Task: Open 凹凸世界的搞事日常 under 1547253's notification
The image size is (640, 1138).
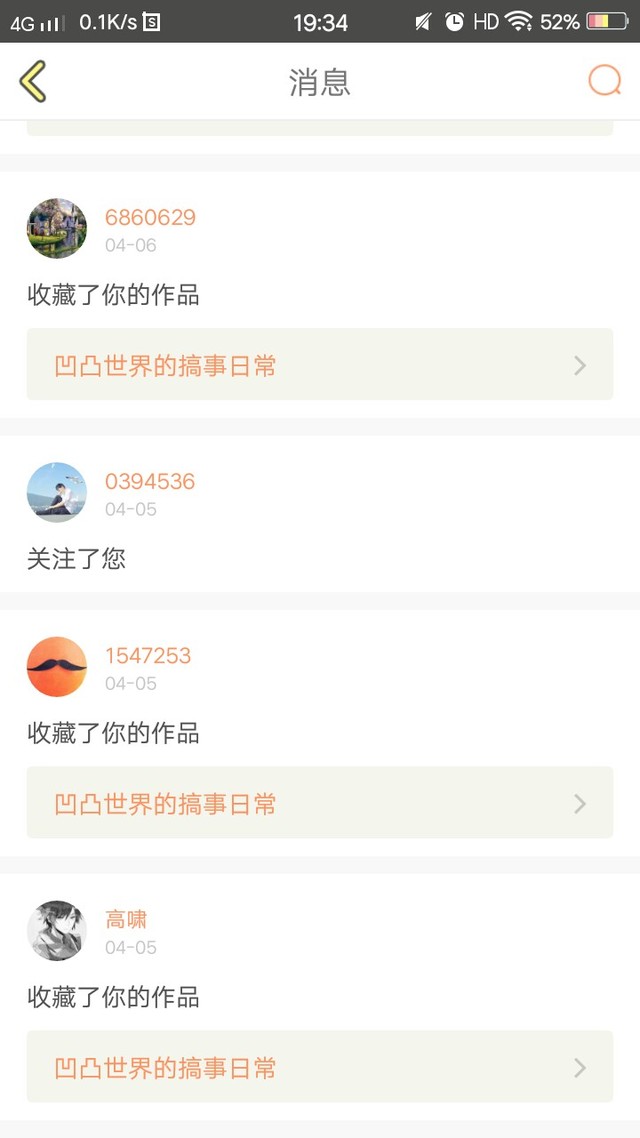Action: [x=320, y=803]
